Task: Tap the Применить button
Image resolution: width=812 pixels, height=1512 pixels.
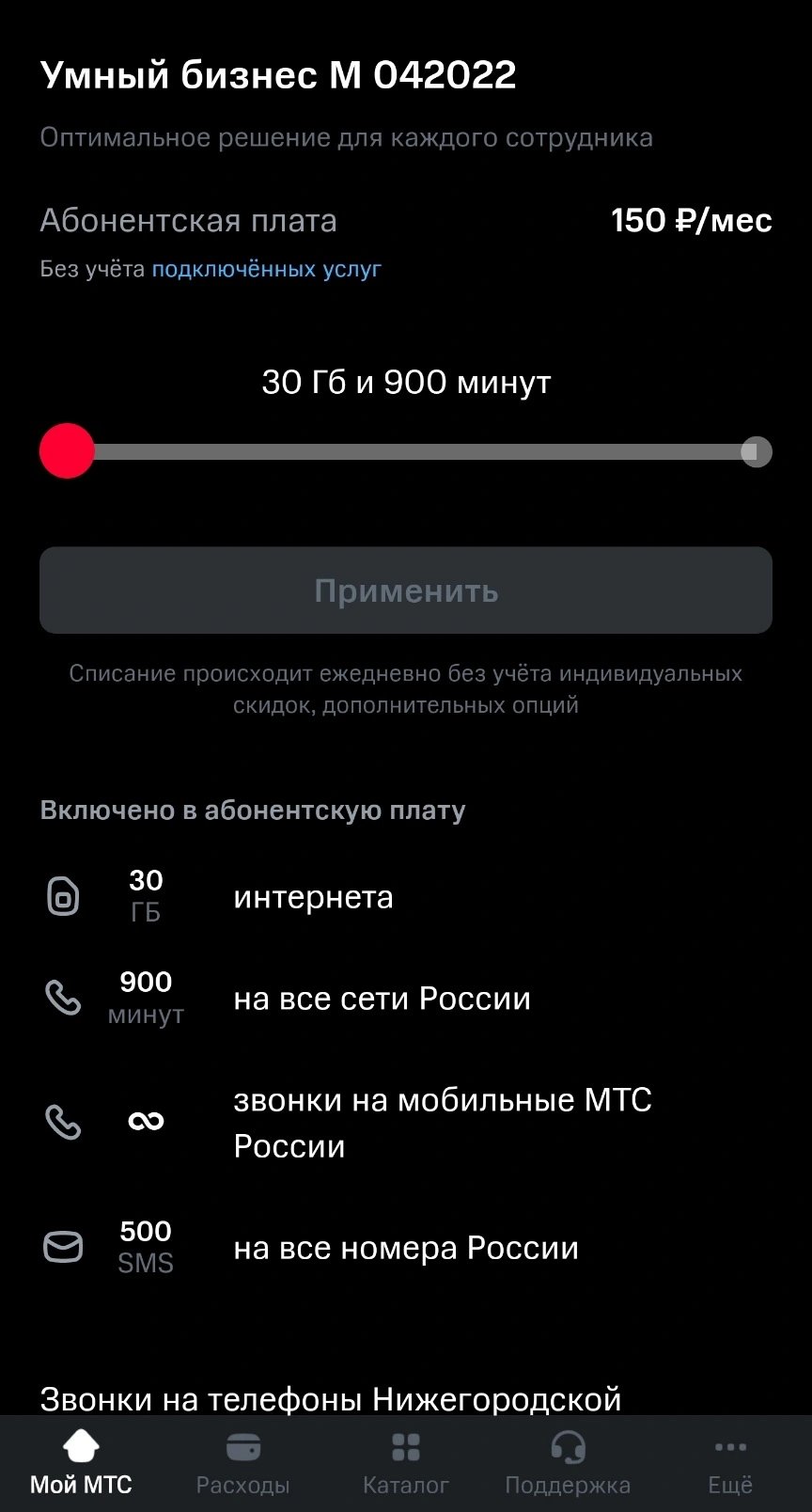Action: pyautogui.click(x=406, y=591)
